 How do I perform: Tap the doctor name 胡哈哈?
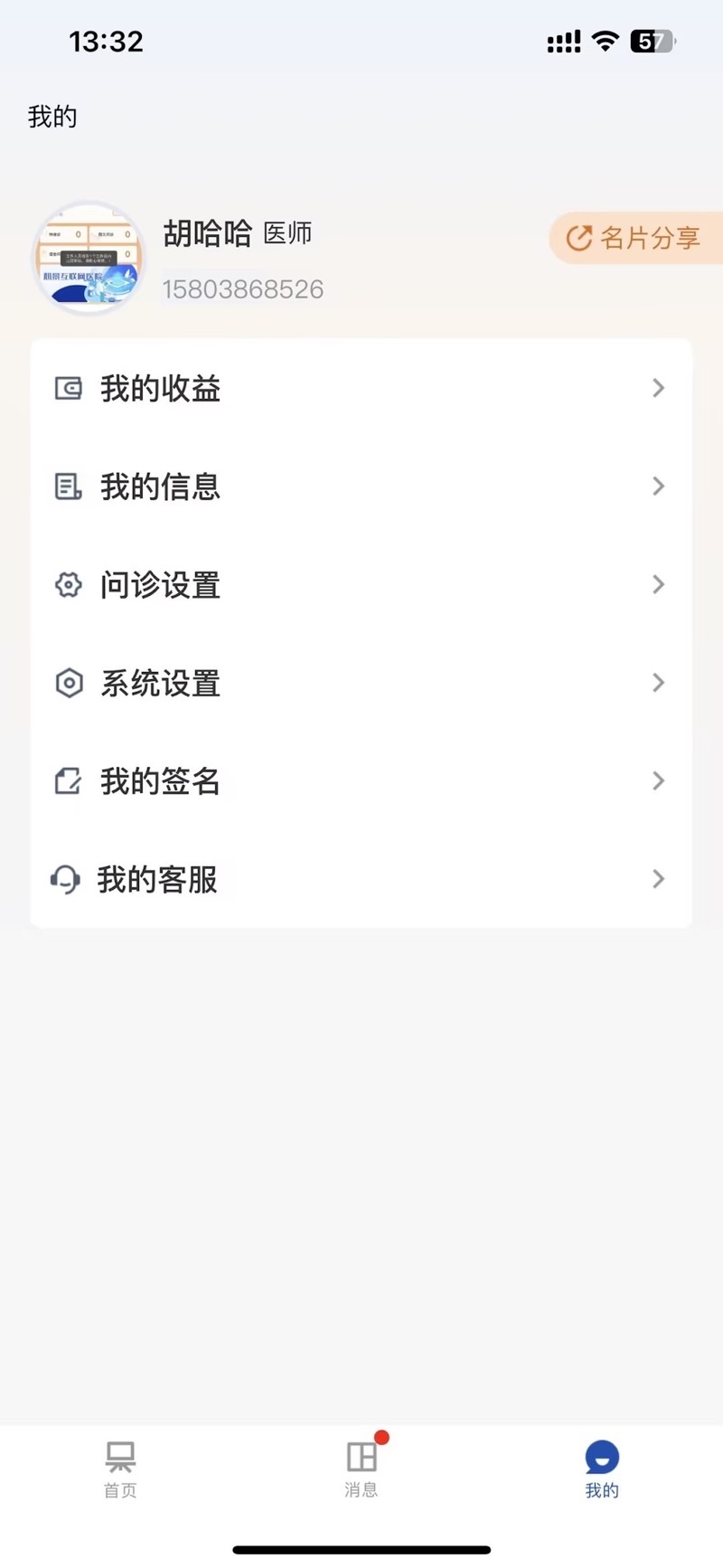206,233
